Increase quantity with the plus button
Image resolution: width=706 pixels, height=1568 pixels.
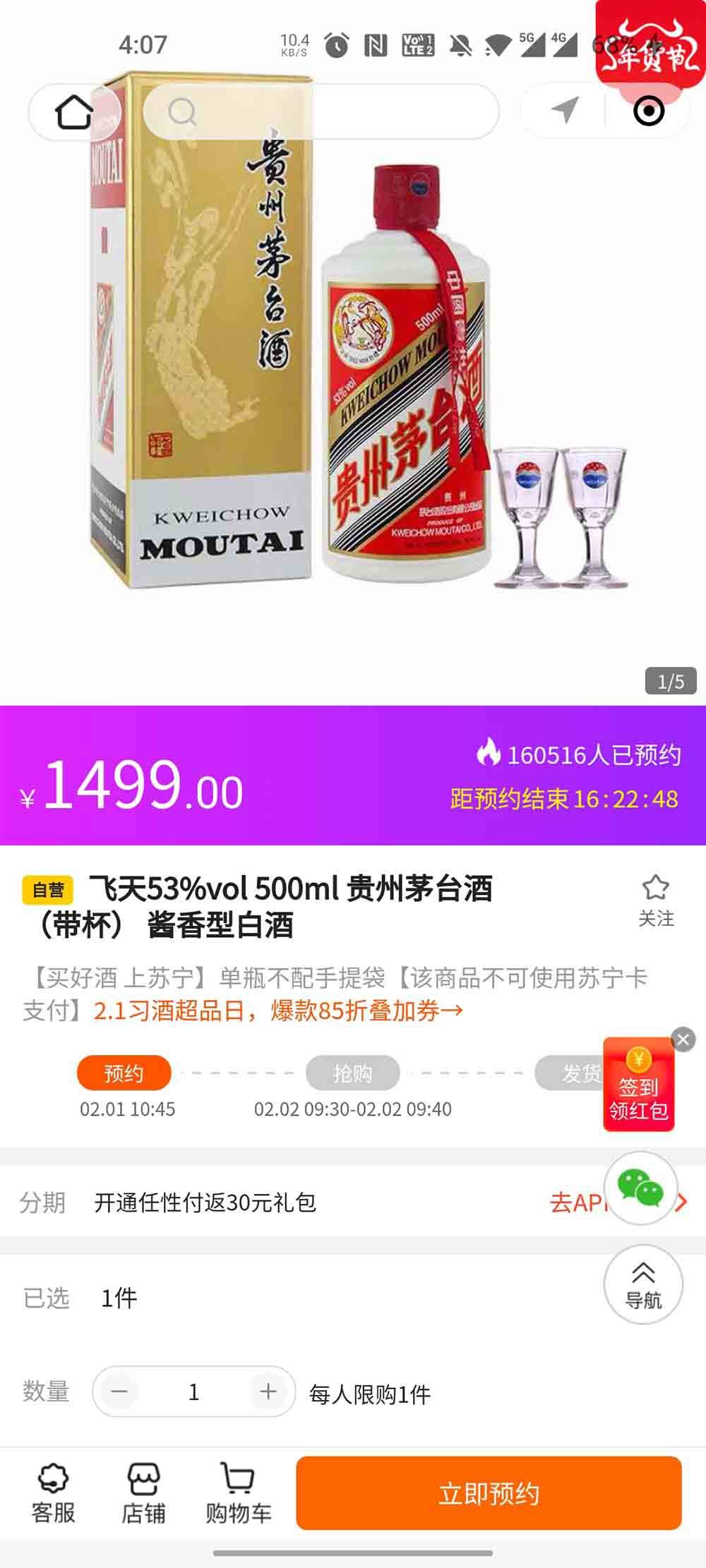click(x=268, y=1391)
